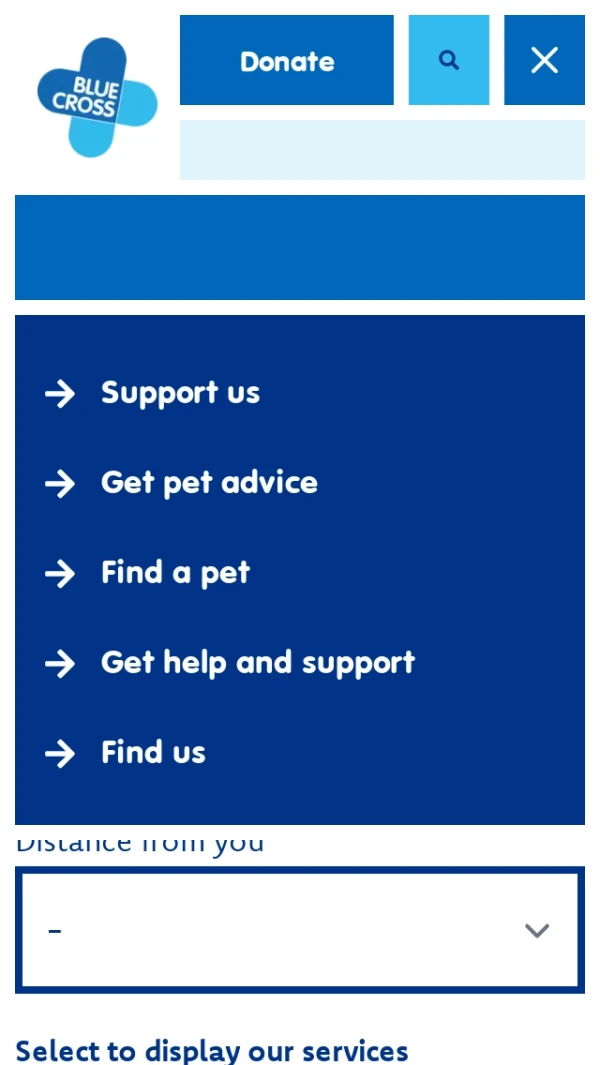Expand the Distance from you dropdown

point(299,930)
